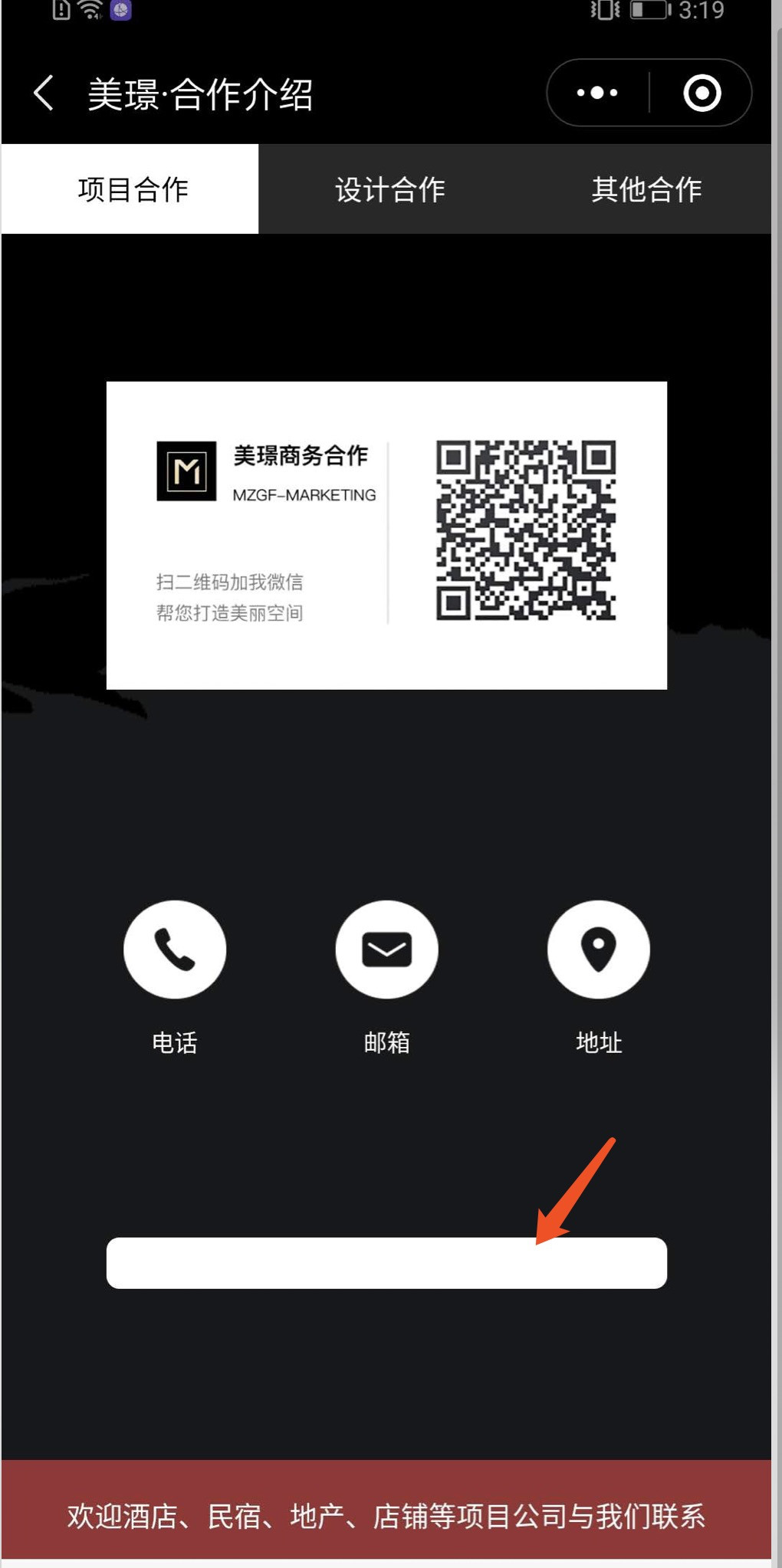Image resolution: width=782 pixels, height=1568 pixels.
Task: Close the mini program via circle icon
Action: [701, 93]
